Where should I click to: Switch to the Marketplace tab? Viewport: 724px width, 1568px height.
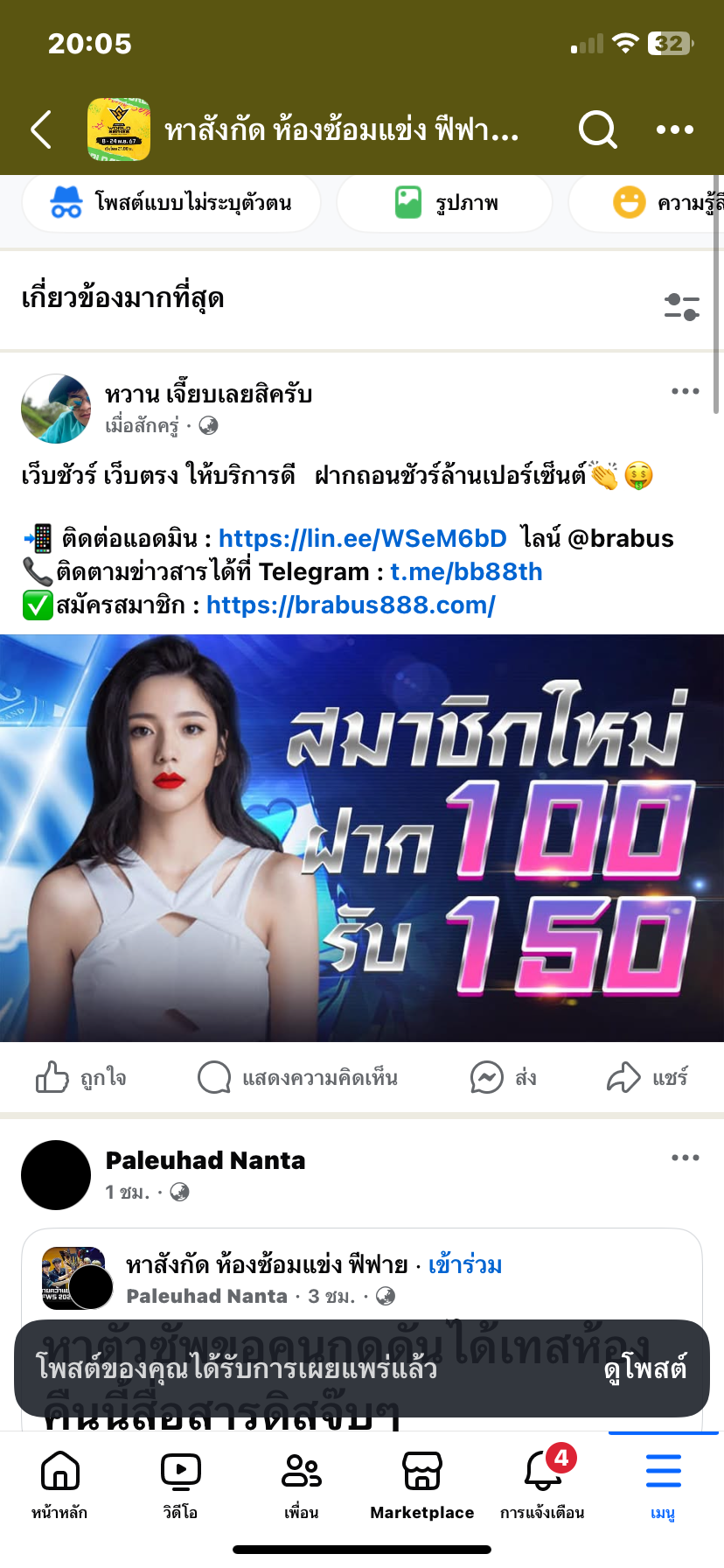tap(421, 1485)
